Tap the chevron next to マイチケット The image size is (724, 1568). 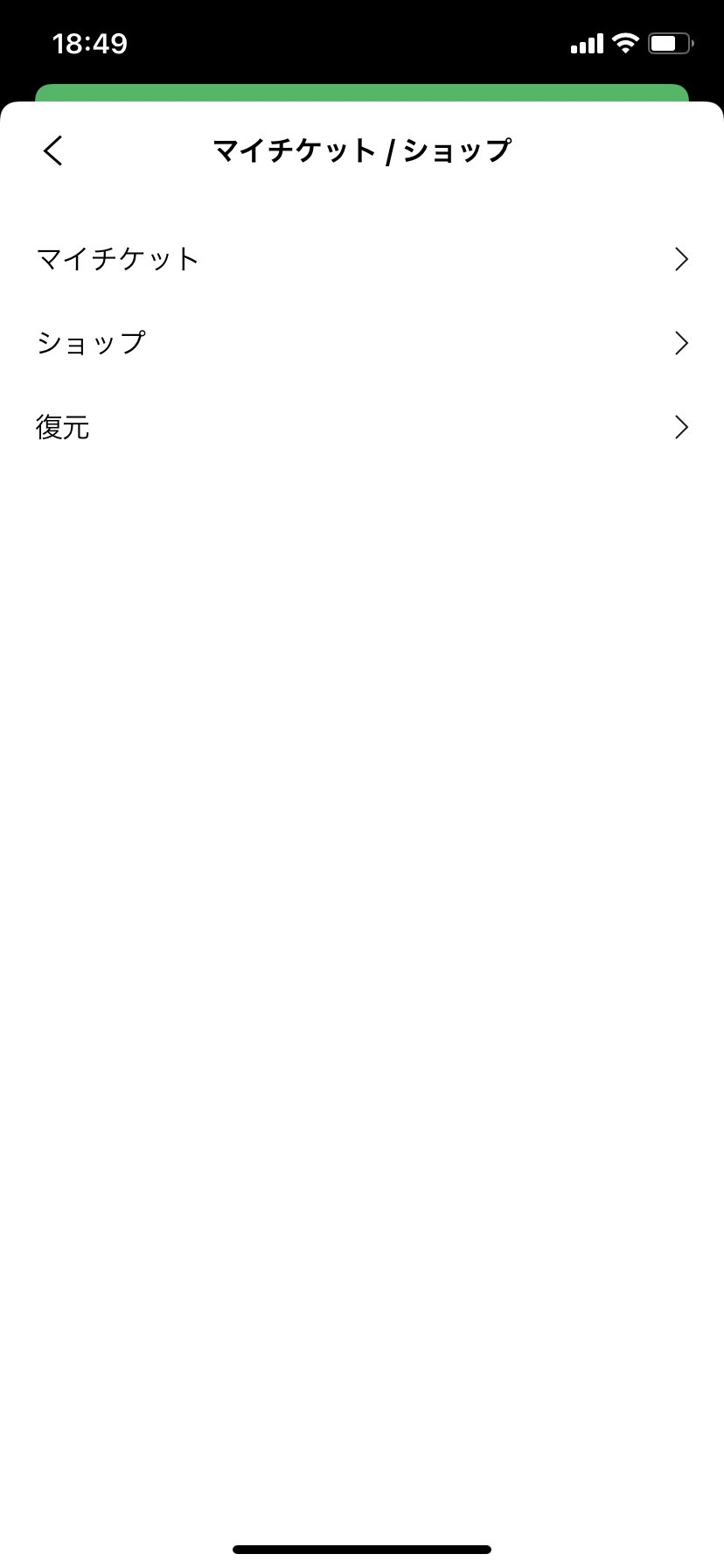[x=681, y=259]
